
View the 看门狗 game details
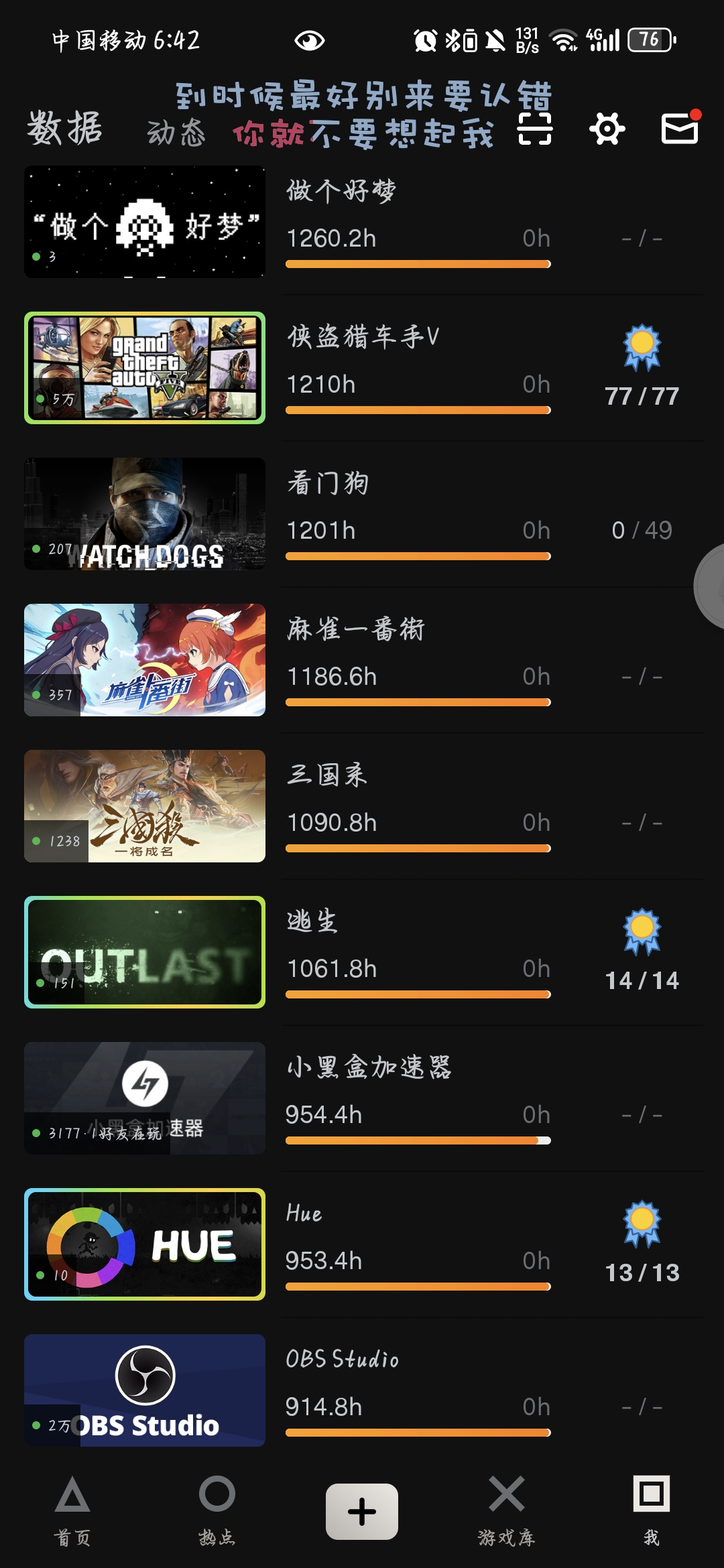pyautogui.click(x=362, y=514)
